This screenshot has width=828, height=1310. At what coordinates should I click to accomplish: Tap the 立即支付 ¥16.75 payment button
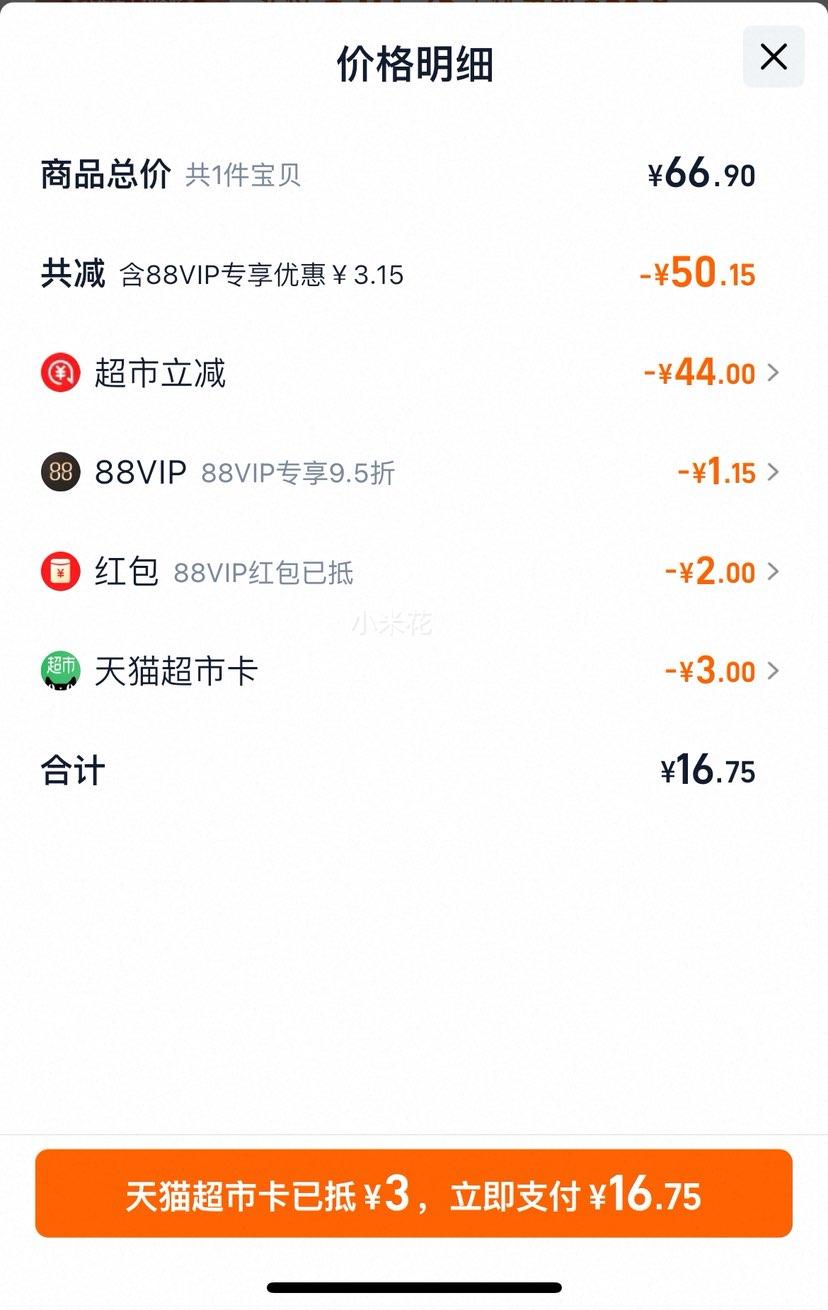tap(414, 1194)
